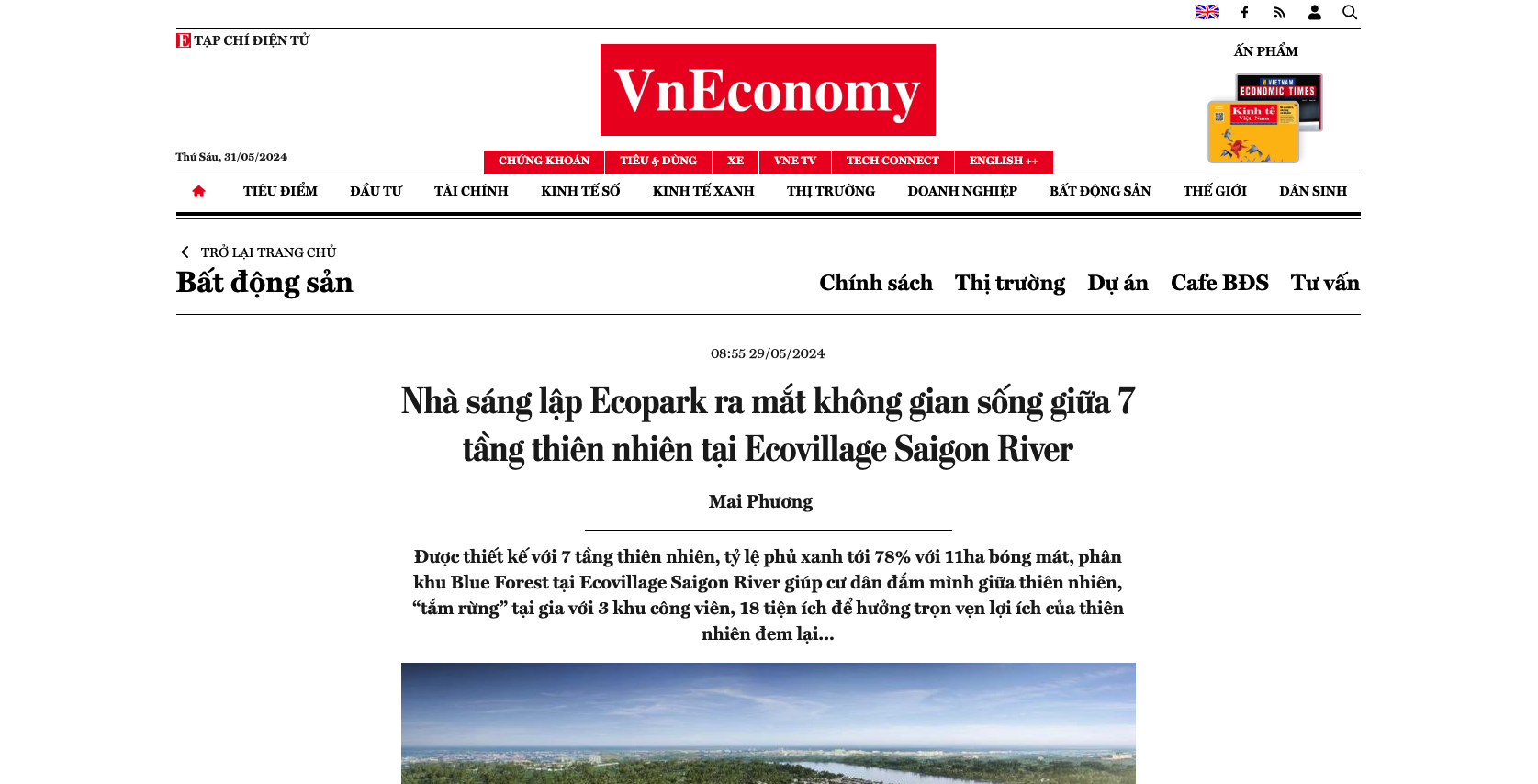Image resolution: width=1538 pixels, height=784 pixels.
Task: View the Ấn phẩm magazine covers
Action: pyautogui.click(x=1264, y=118)
